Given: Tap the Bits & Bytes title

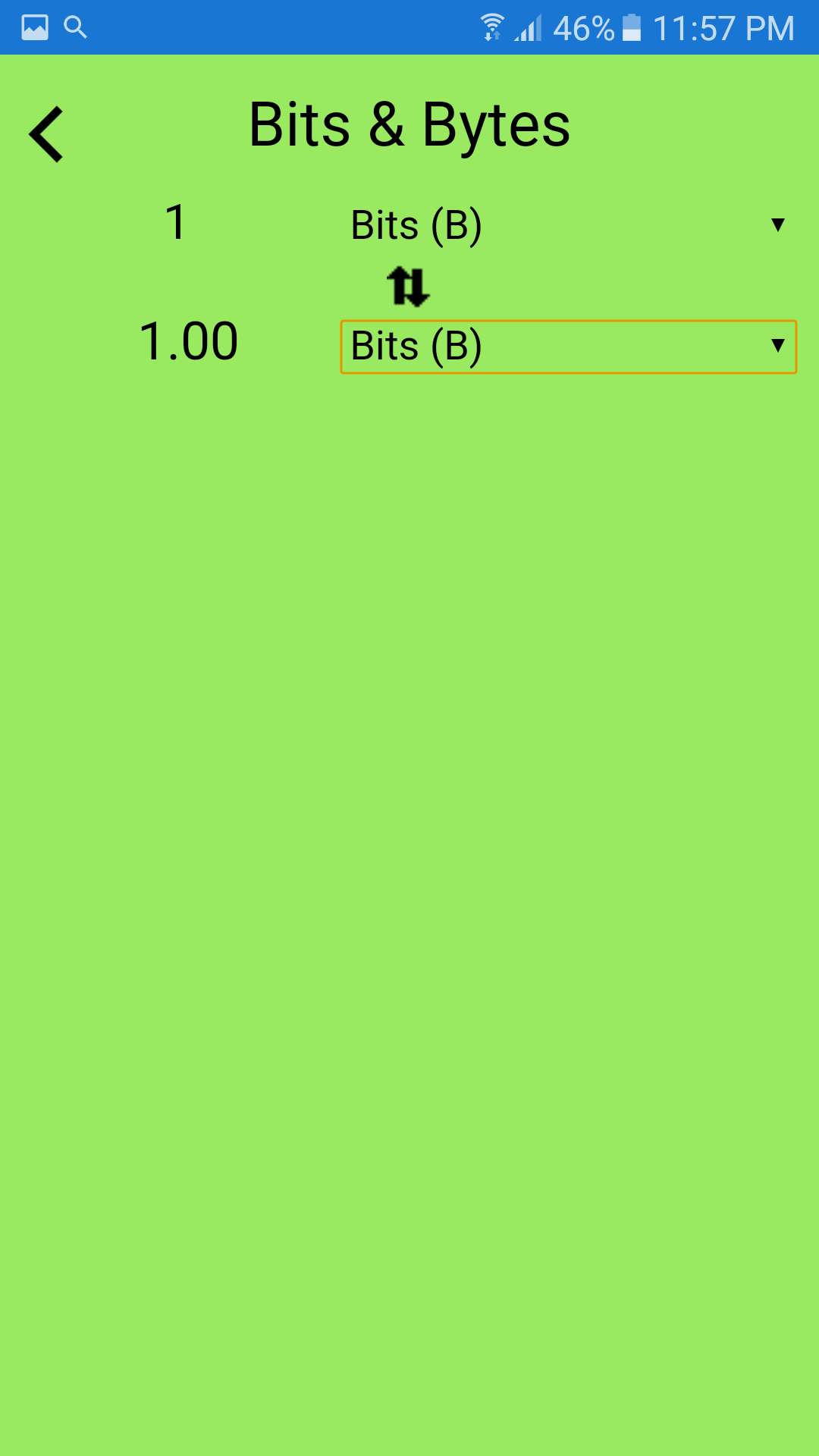Looking at the screenshot, I should point(409,125).
